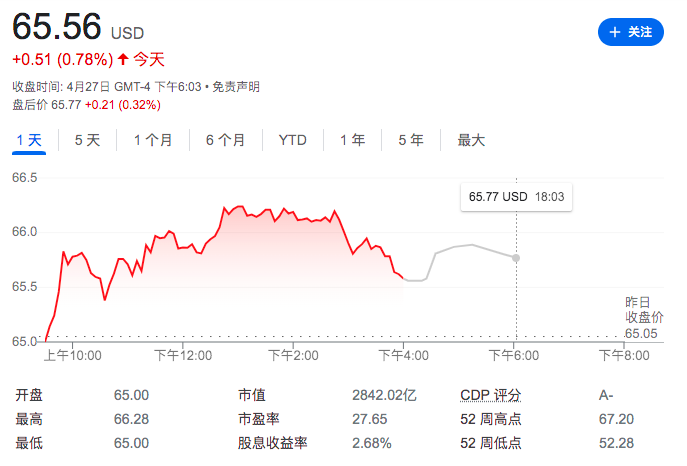Image resolution: width=687 pixels, height=466 pixels.
Task: Select the 1 天 range tab
Action: coord(28,140)
